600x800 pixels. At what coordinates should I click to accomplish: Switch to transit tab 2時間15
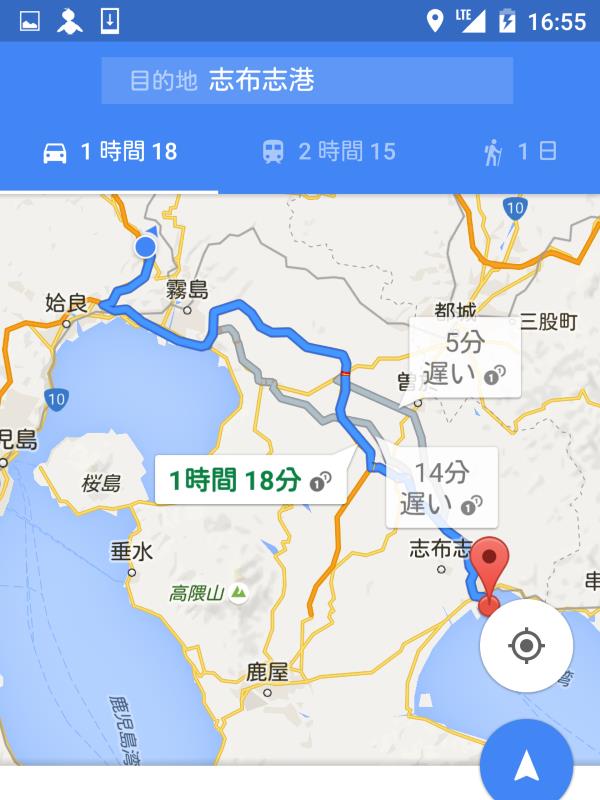328,152
